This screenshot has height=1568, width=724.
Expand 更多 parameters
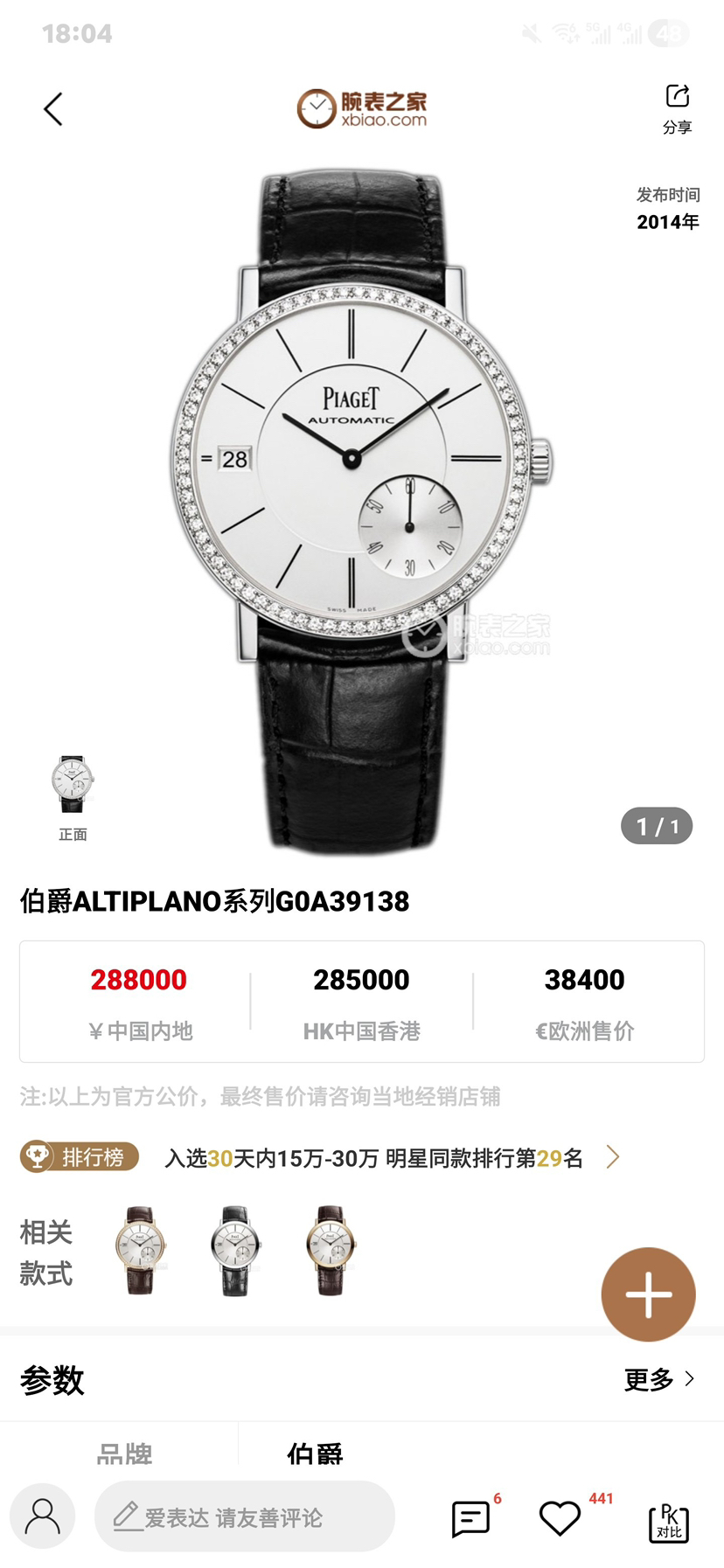pyautogui.click(x=659, y=1380)
